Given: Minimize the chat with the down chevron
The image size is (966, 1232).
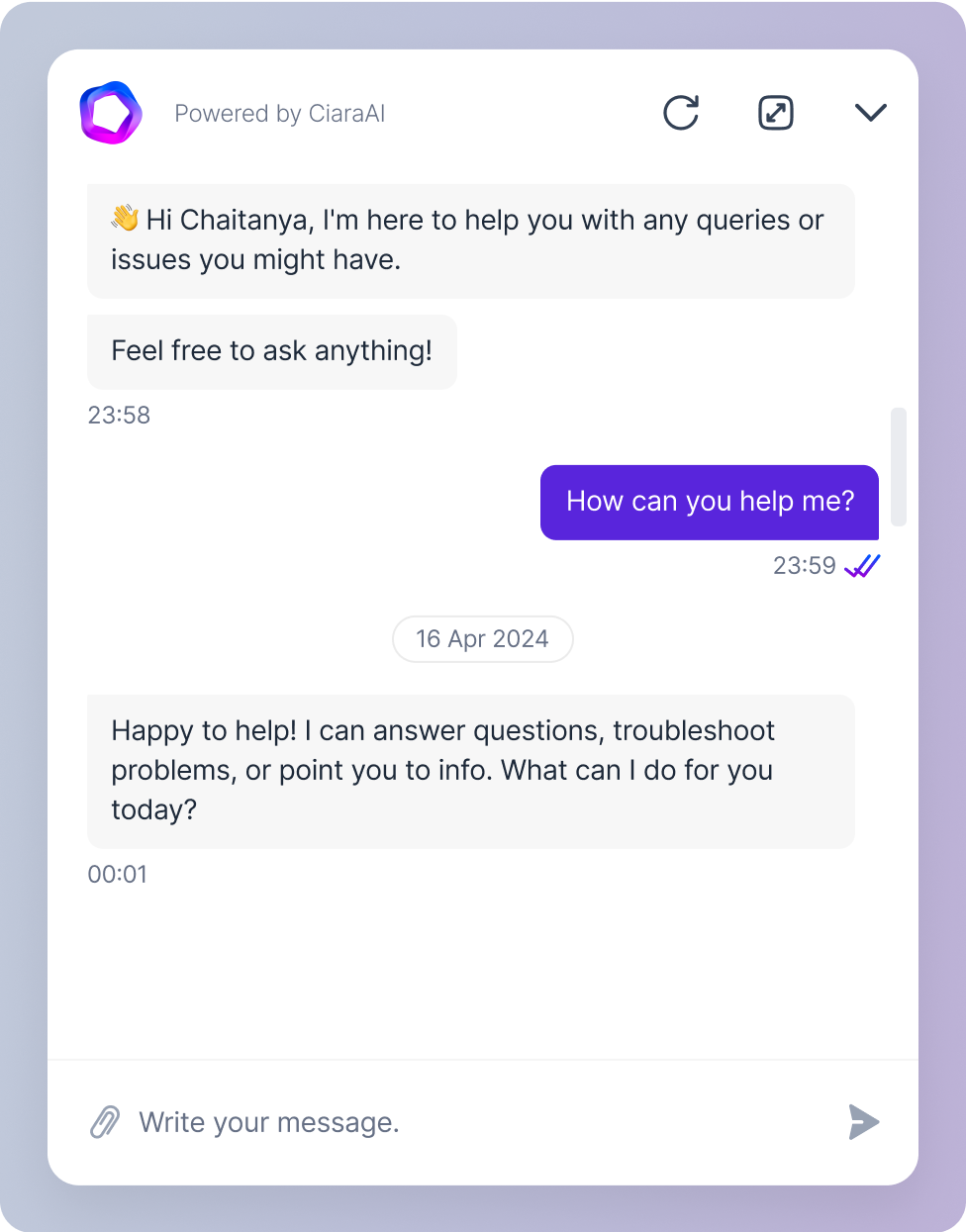Looking at the screenshot, I should (870, 113).
